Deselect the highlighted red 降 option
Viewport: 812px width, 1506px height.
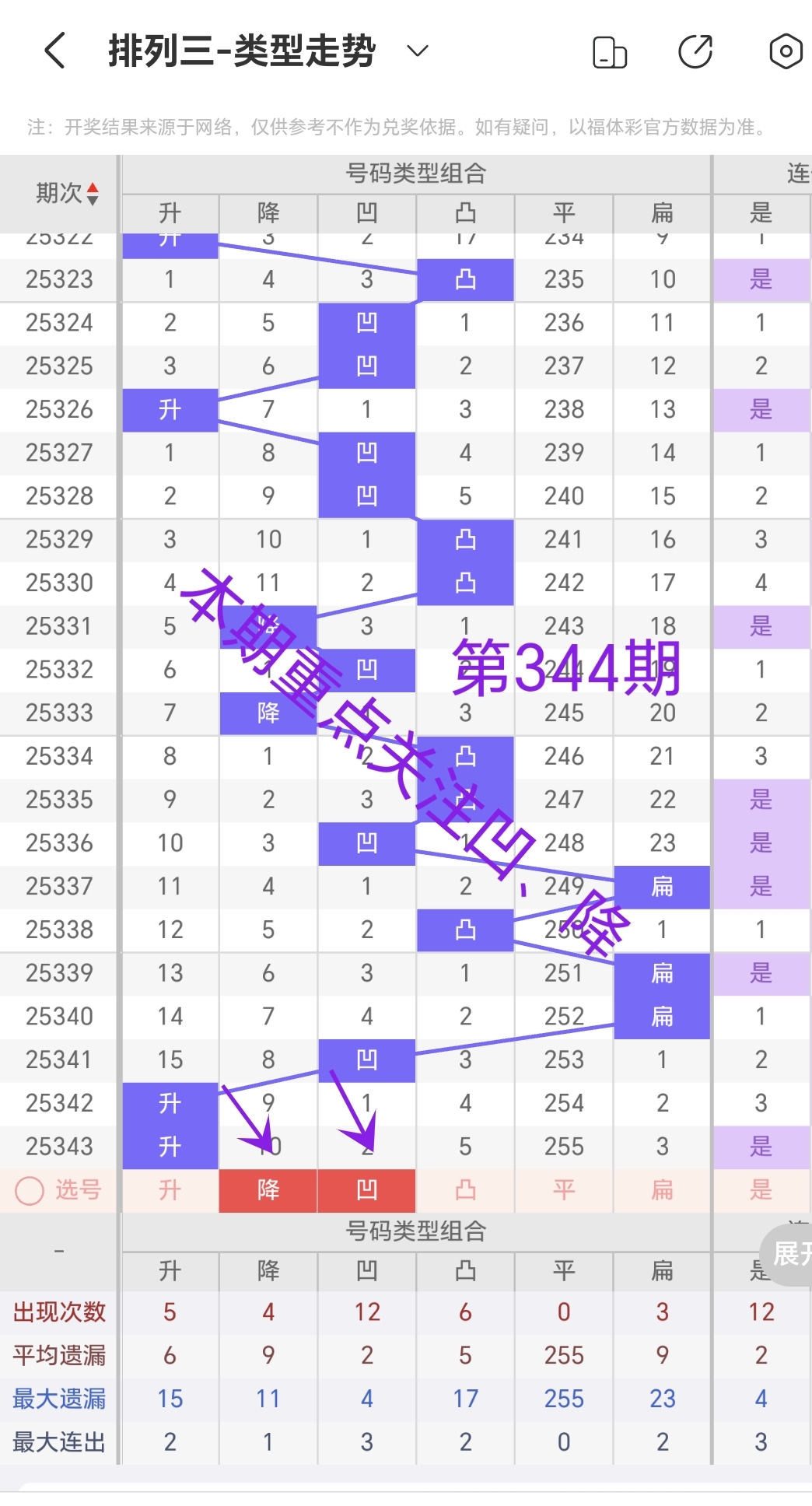[268, 1191]
